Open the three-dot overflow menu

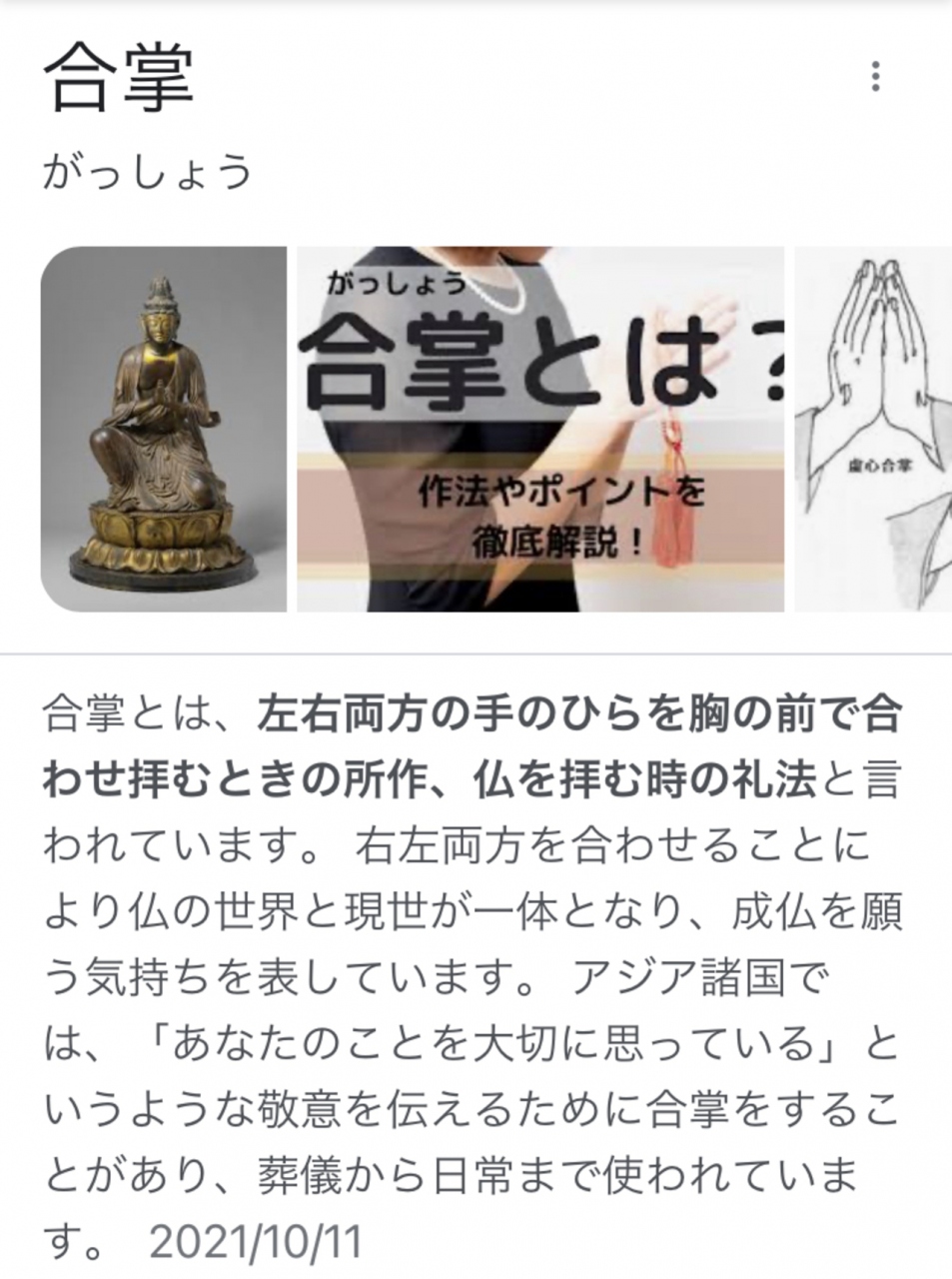[875, 77]
